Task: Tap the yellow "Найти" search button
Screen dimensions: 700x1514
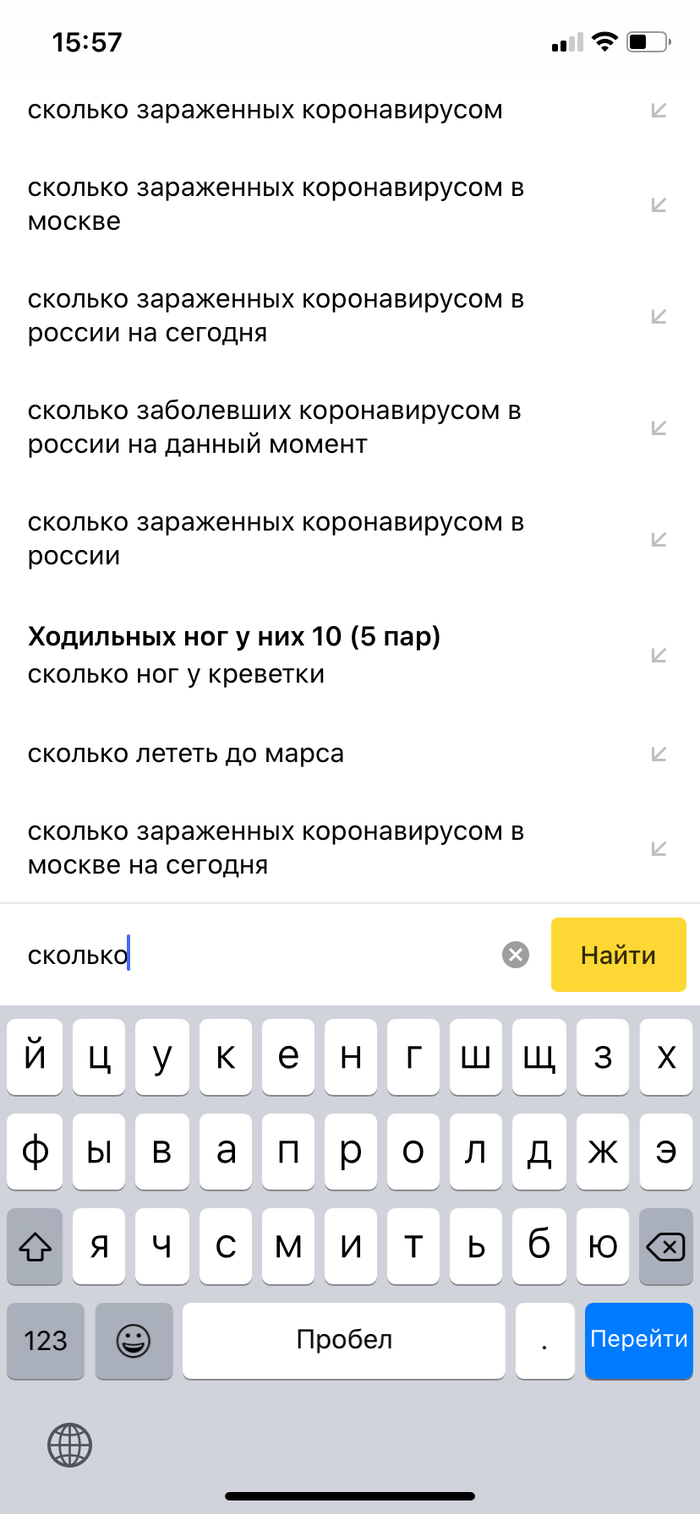Action: click(618, 955)
